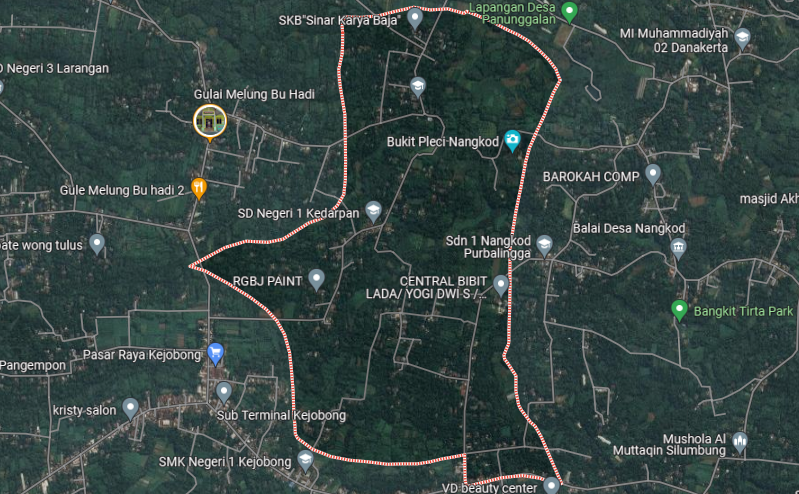The width and height of the screenshot is (799, 494).
Task: Tap the SKB Sinar Karya Baja pin
Action: pyautogui.click(x=415, y=17)
